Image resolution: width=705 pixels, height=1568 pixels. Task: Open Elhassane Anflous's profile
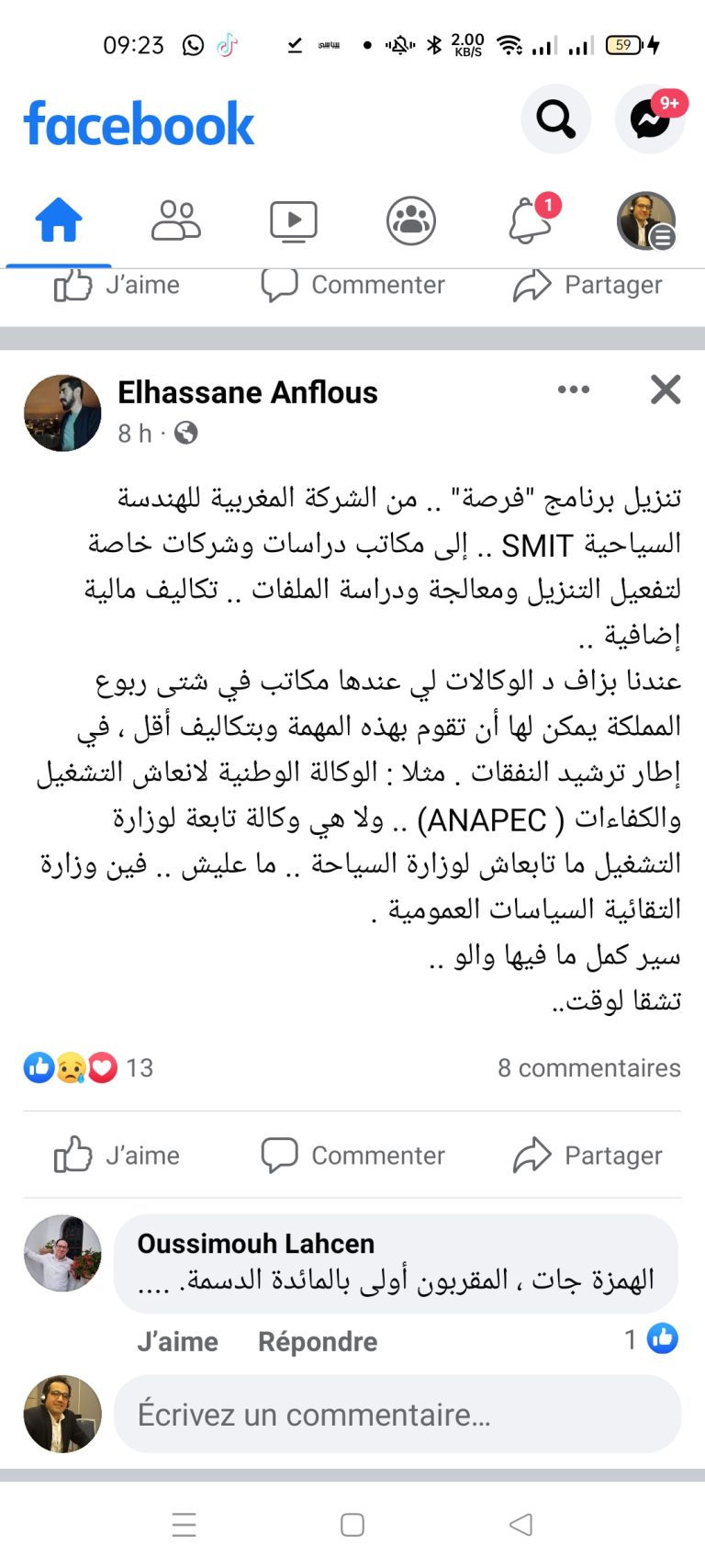pos(247,392)
